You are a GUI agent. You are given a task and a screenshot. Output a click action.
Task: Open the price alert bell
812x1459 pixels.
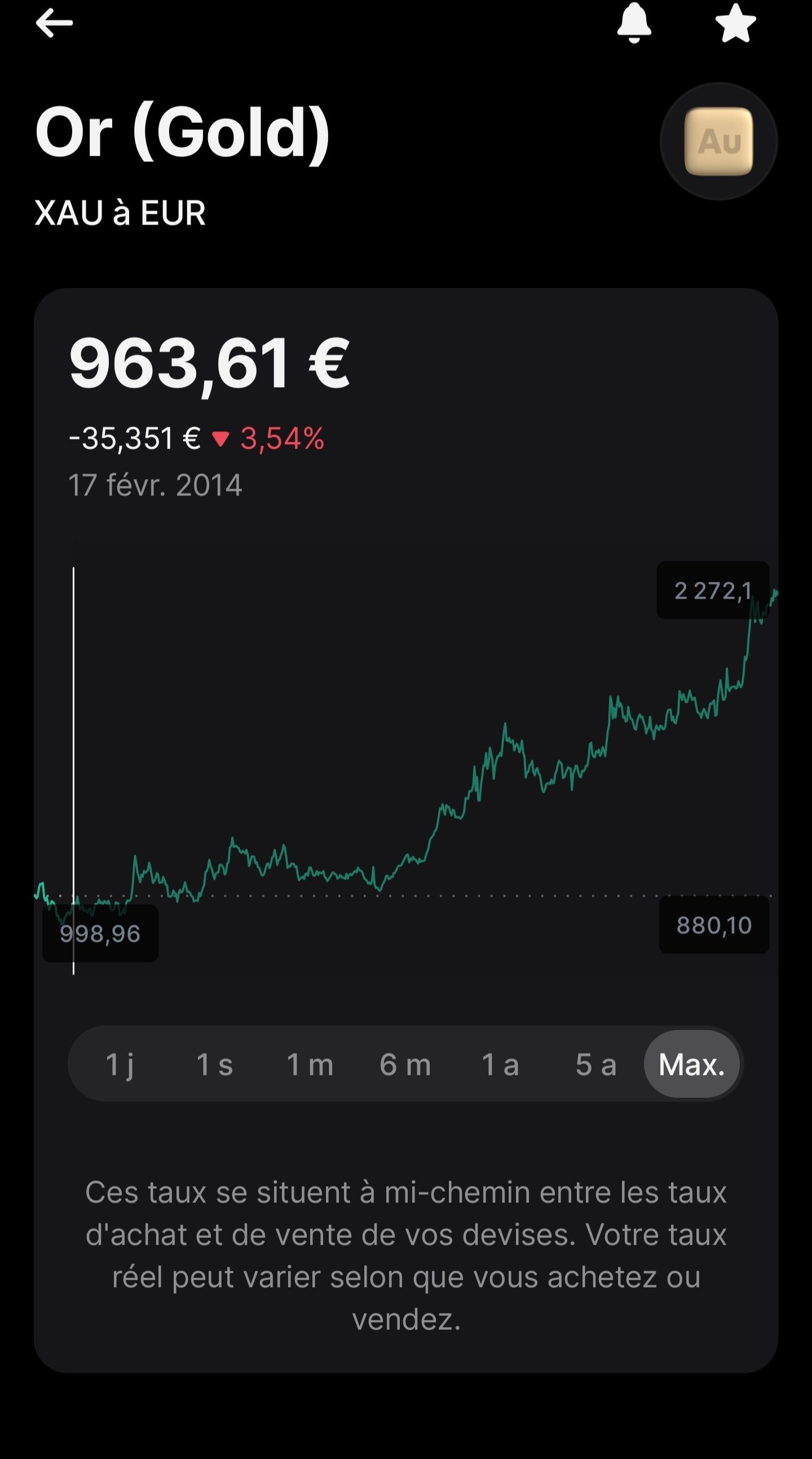pos(634,23)
